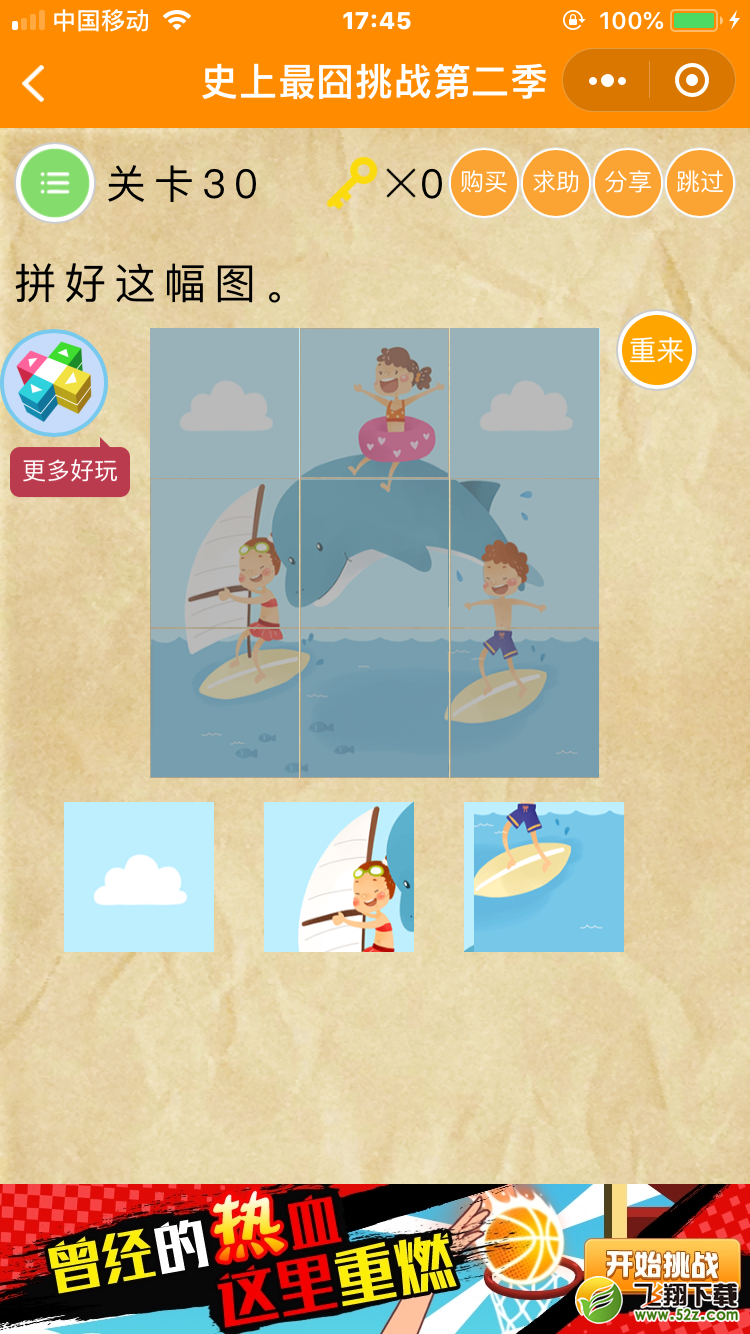Select the surfboard puzzle piece
The image size is (750, 1334).
(x=544, y=877)
